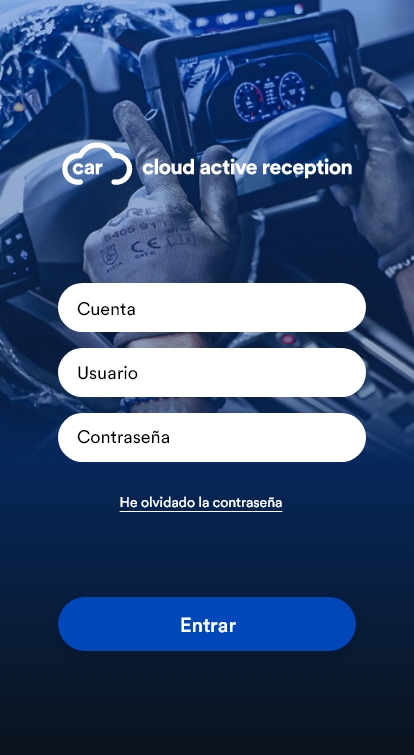Select the Contraseña password field
Viewport: 414px width, 755px height.
(212, 438)
